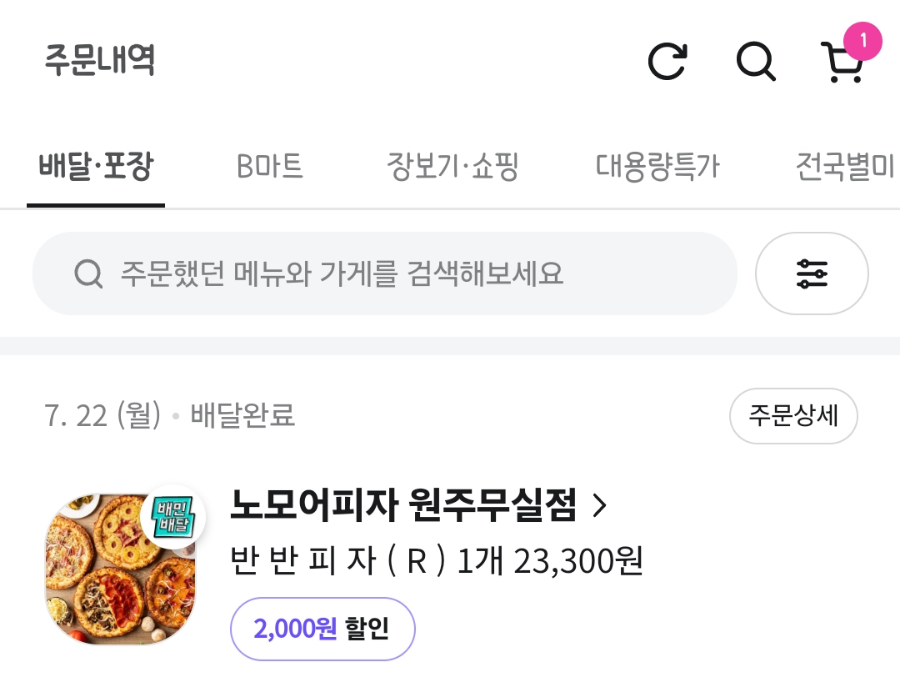This screenshot has width=900, height=687.
Task: Open the shopping cart
Action: (x=843, y=62)
